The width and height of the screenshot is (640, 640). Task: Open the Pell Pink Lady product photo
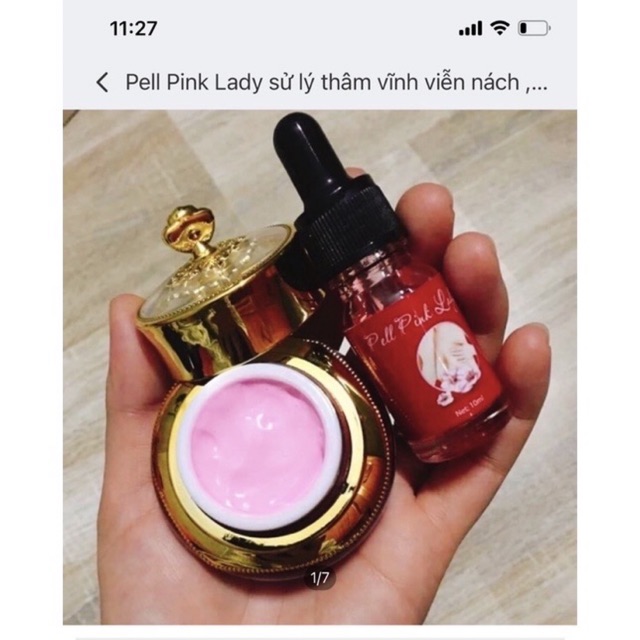click(320, 360)
